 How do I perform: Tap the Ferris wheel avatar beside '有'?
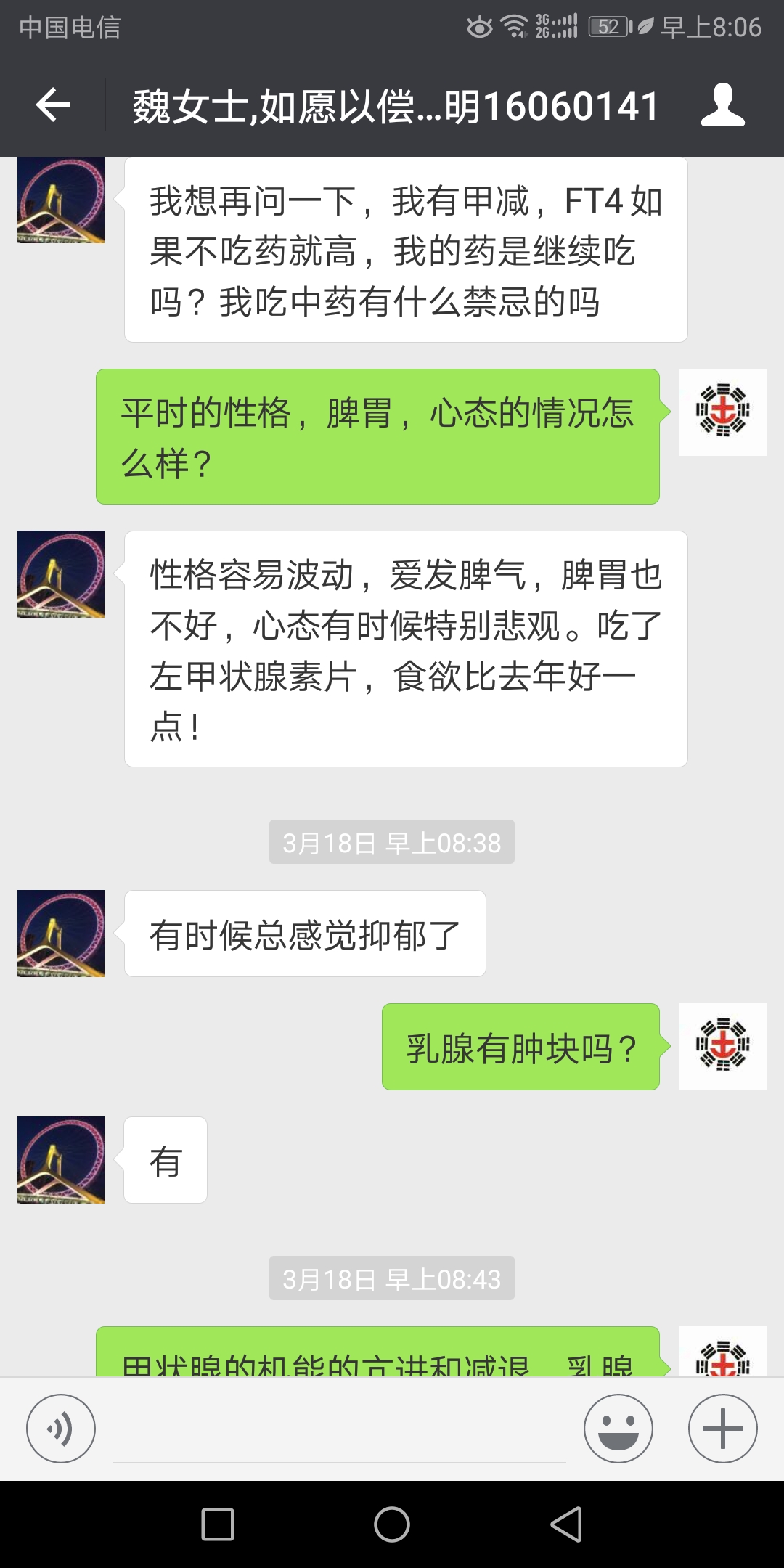(61, 1160)
